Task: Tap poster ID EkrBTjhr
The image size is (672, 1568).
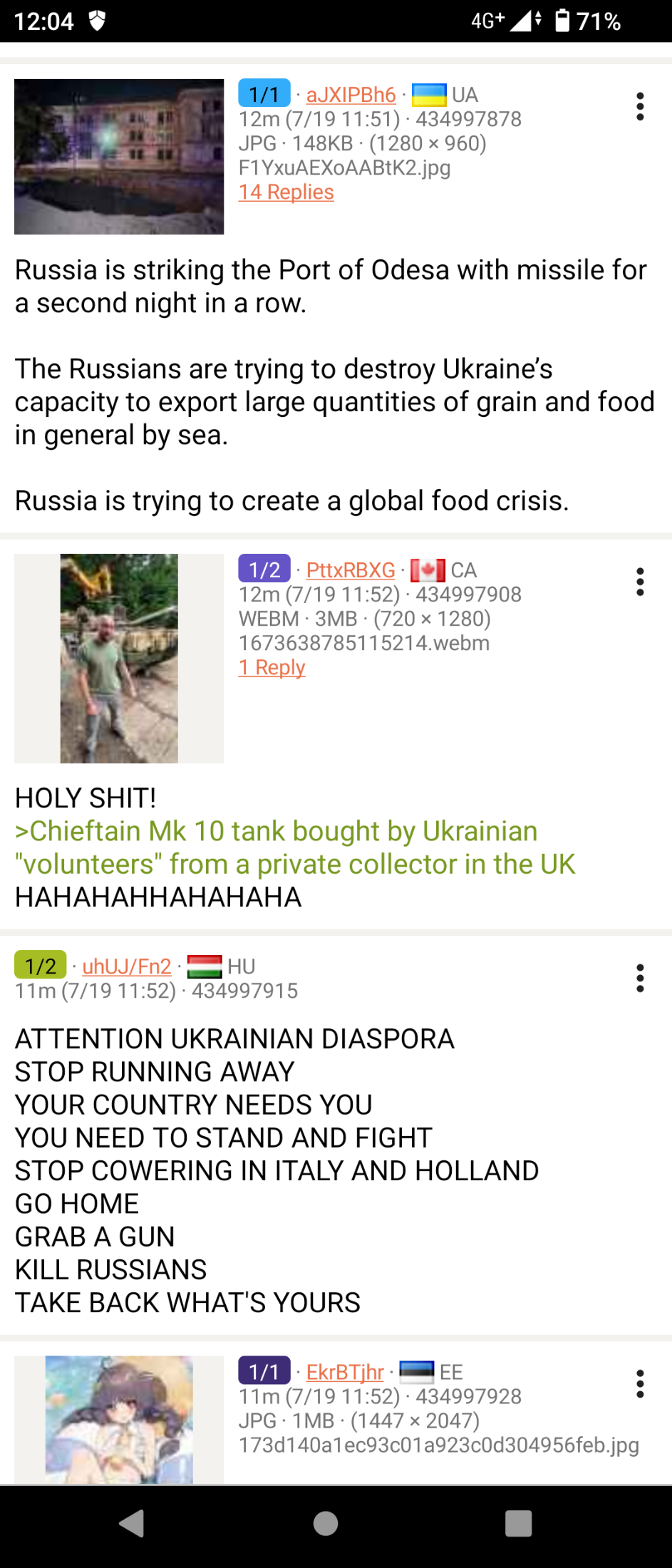Action: tap(345, 1372)
